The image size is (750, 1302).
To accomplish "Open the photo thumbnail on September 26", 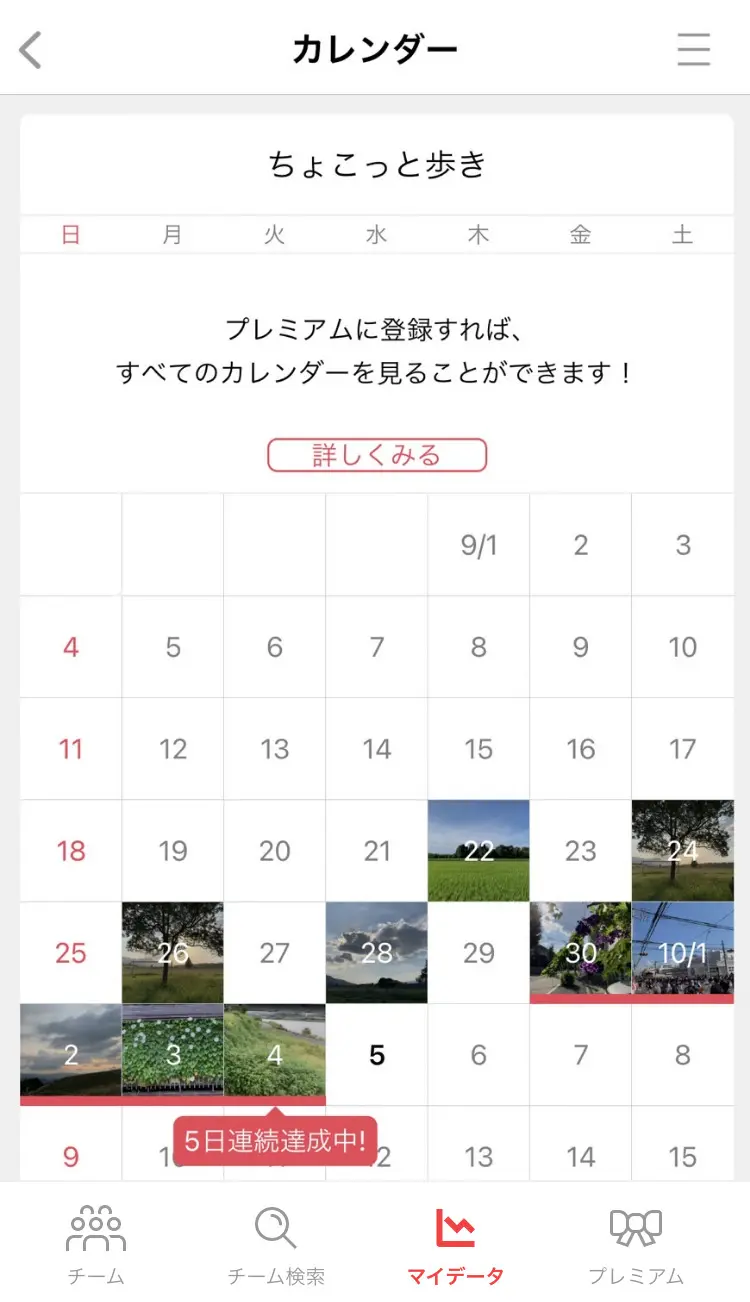I will point(172,950).
